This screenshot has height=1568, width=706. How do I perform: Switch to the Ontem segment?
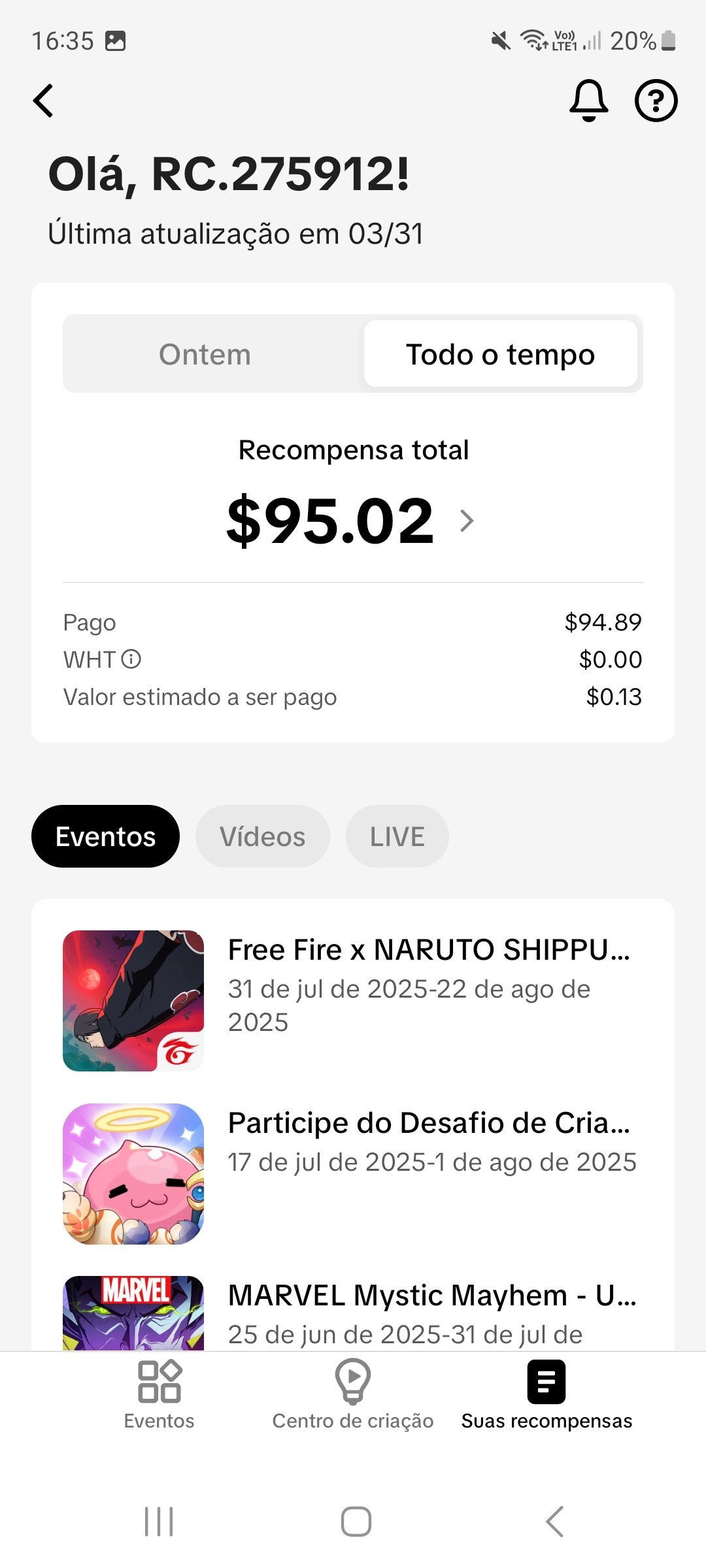pos(205,355)
